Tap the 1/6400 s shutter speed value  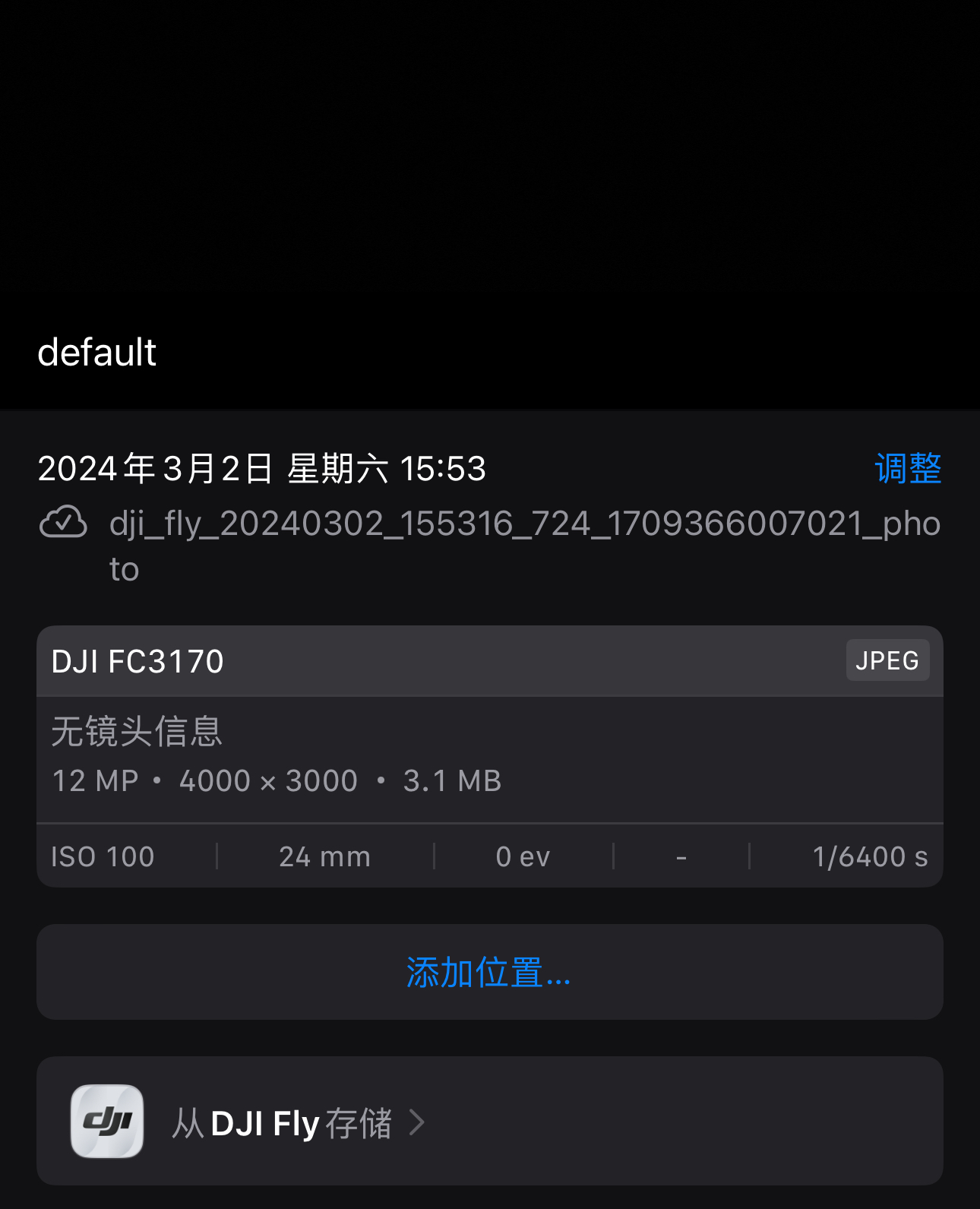(x=871, y=856)
